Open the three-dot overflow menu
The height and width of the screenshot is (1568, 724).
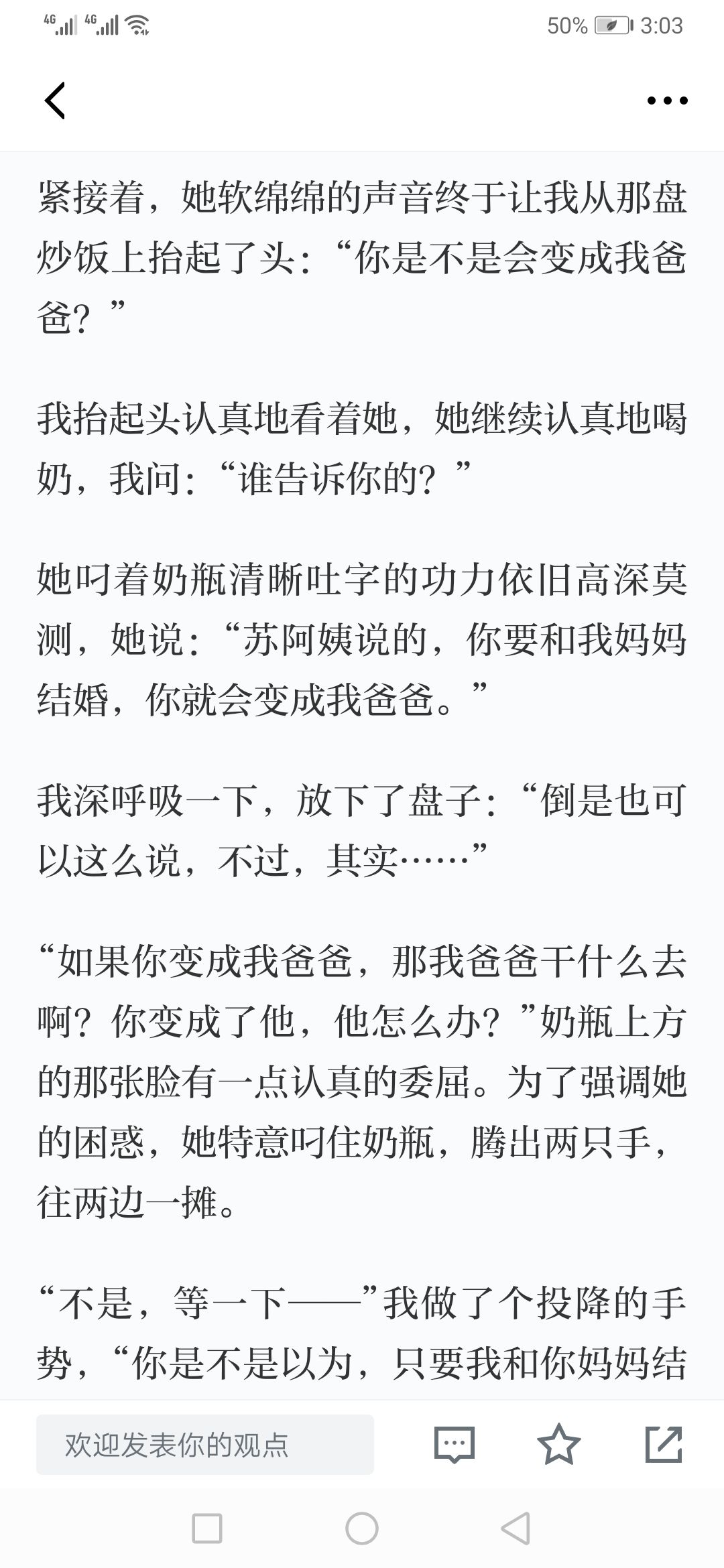[667, 101]
